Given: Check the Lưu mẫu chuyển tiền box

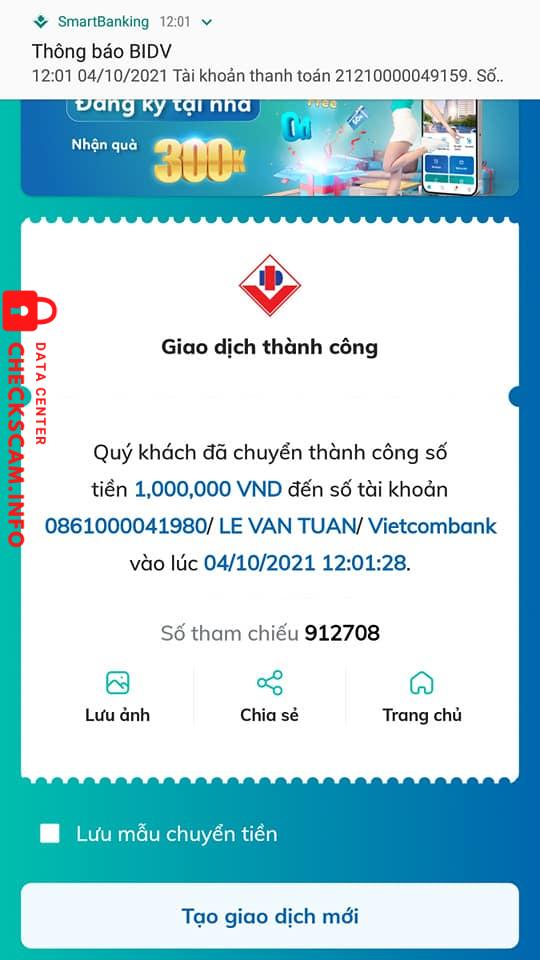Looking at the screenshot, I should point(50,833).
